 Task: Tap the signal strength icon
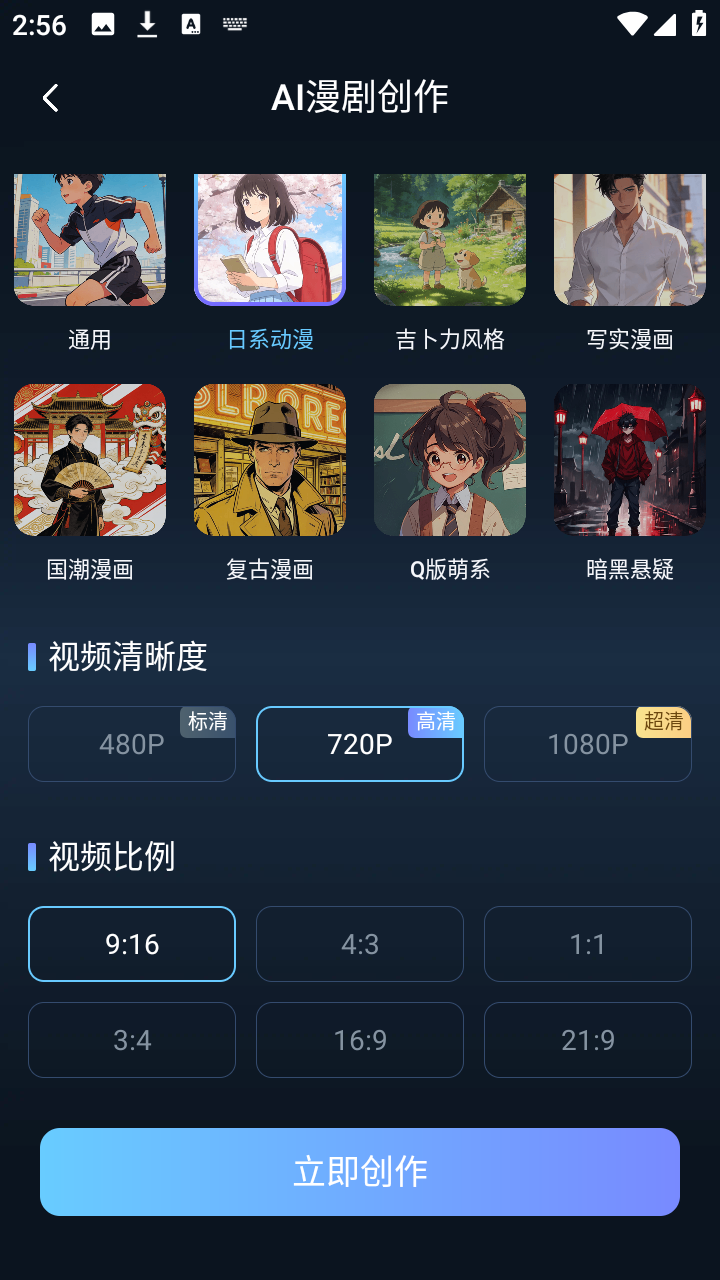coord(666,24)
